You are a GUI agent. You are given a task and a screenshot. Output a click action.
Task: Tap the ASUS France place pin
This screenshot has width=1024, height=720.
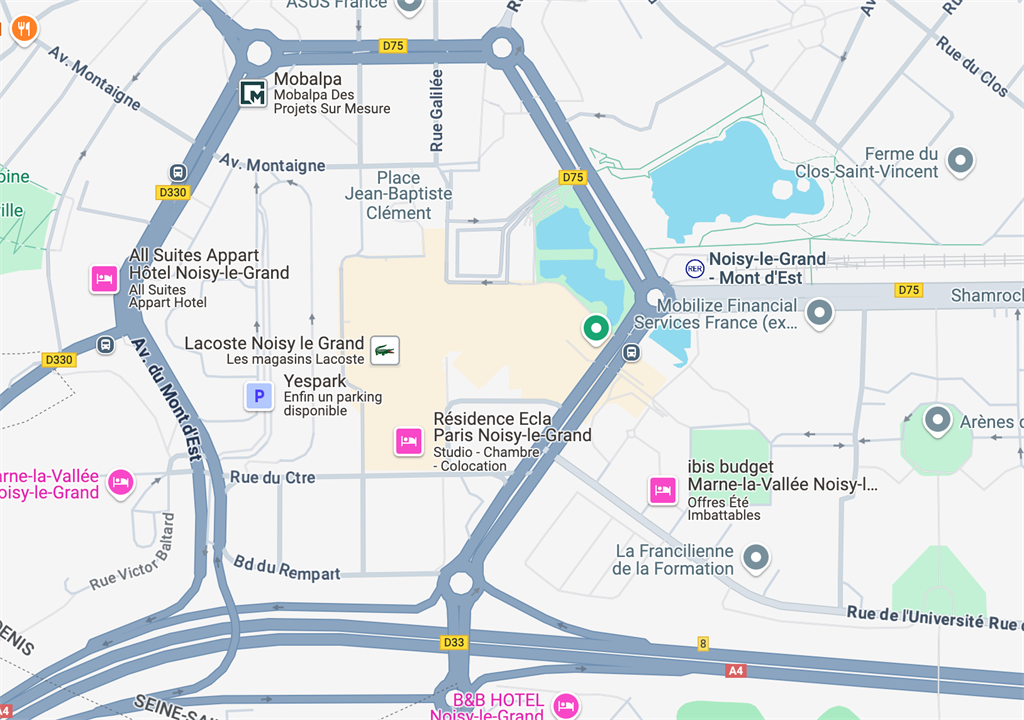pyautogui.click(x=408, y=5)
